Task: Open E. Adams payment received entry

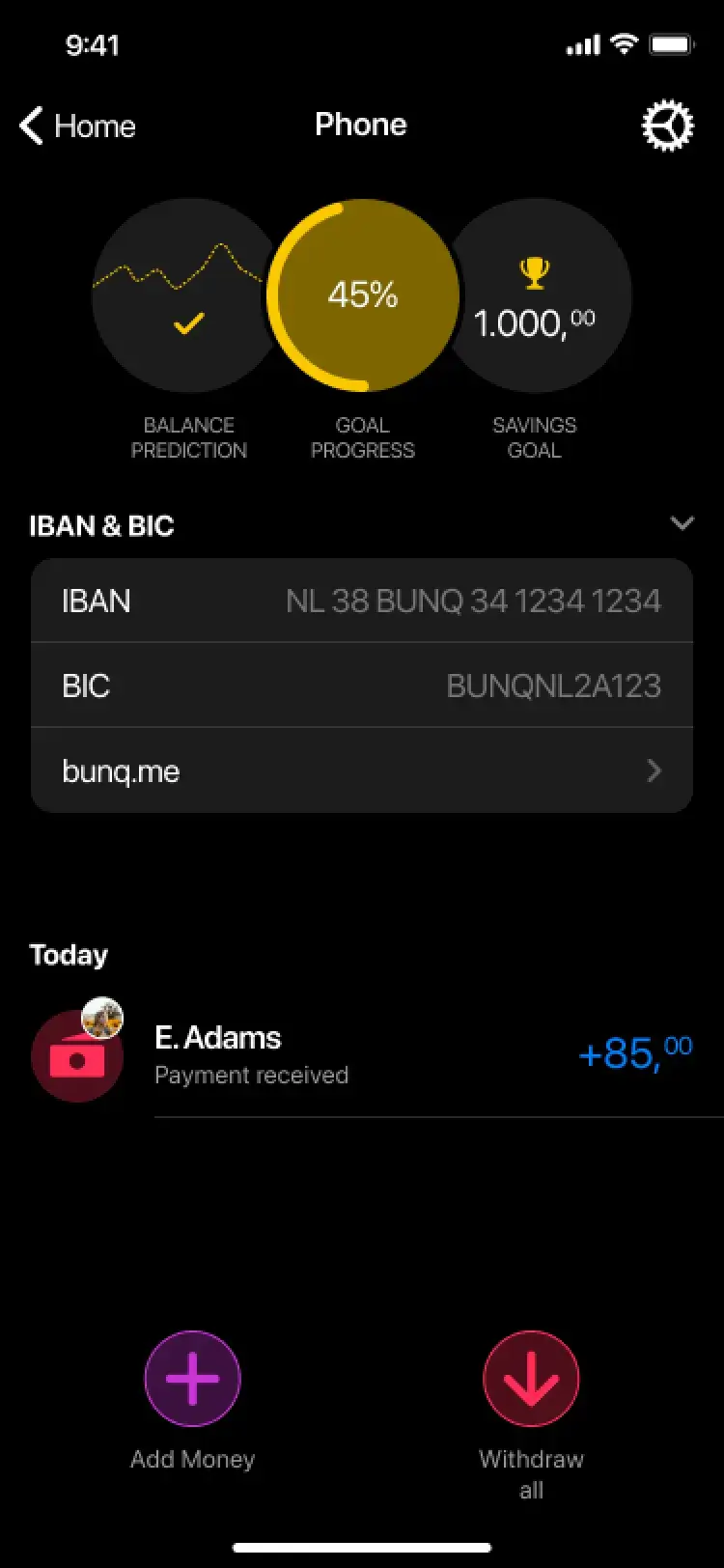Action: pos(362,1054)
